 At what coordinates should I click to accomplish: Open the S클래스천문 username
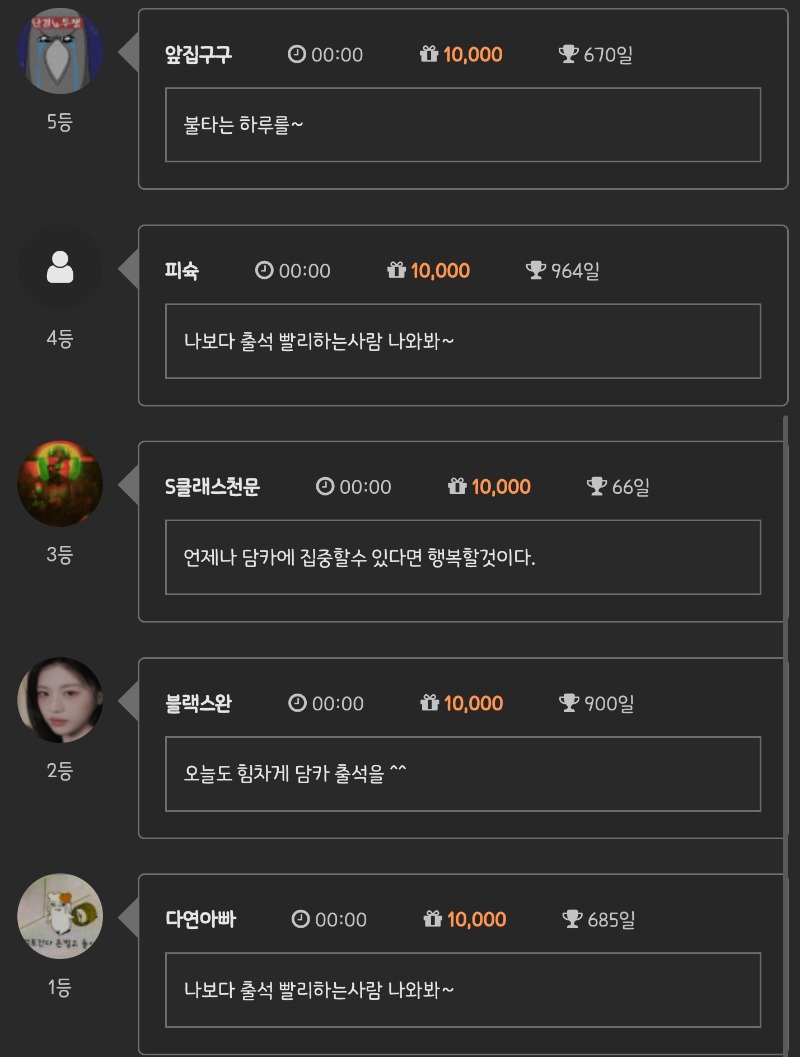(x=212, y=487)
